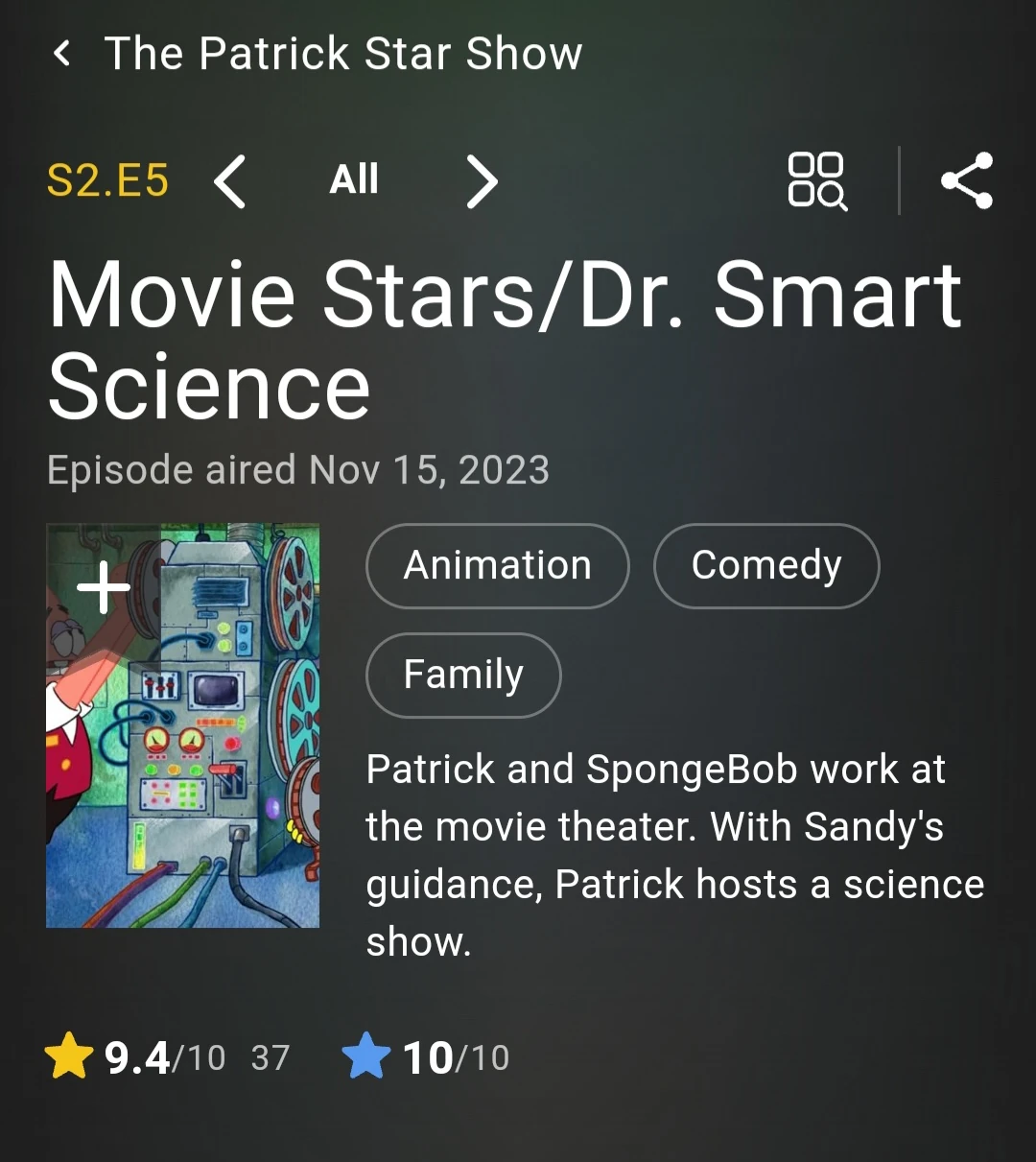
Task: Tap the blue user rating star
Action: (366, 1056)
